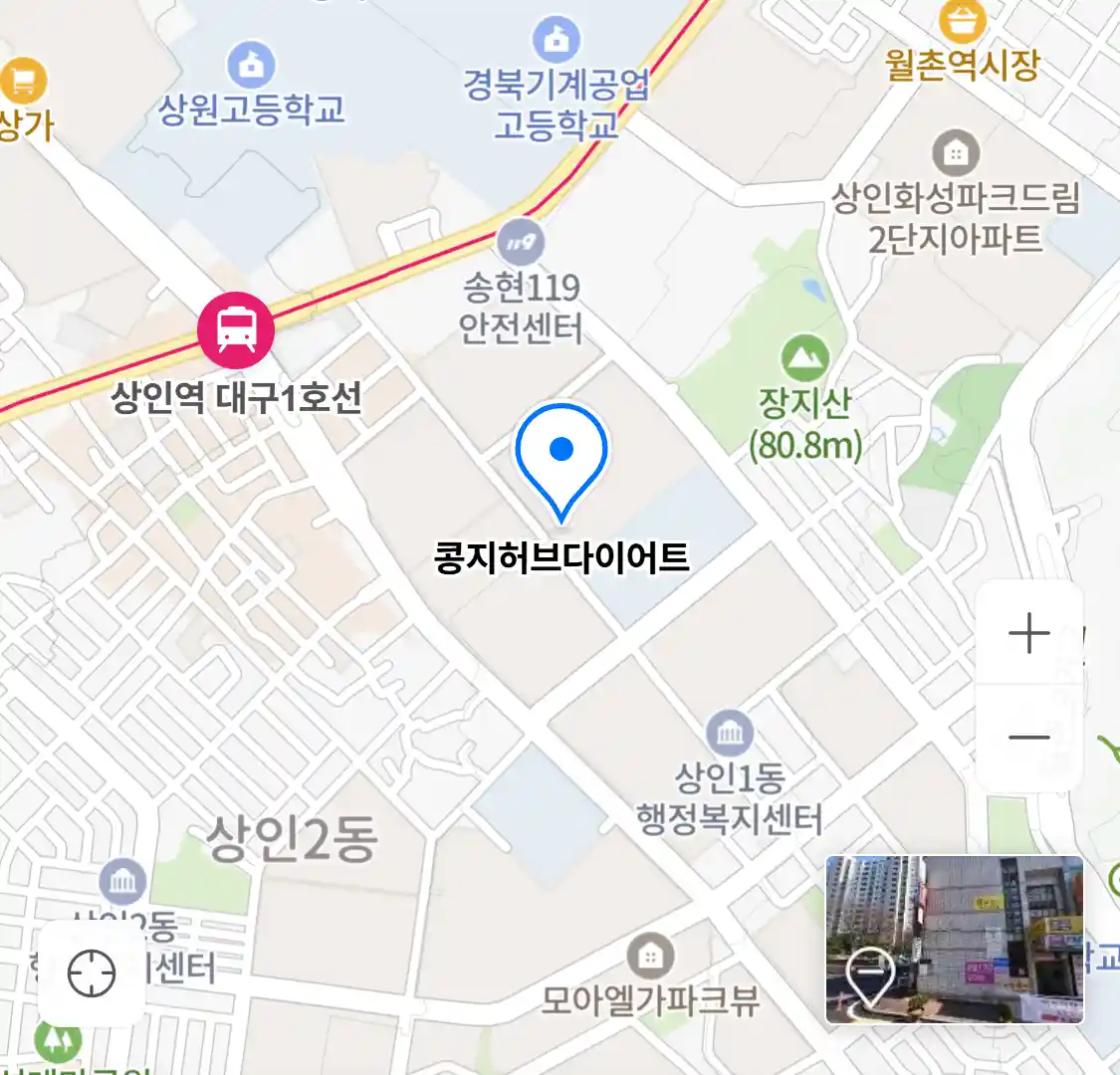The width and height of the screenshot is (1120, 1075).
Task: Zoom out of the map
Action: click(x=1028, y=738)
